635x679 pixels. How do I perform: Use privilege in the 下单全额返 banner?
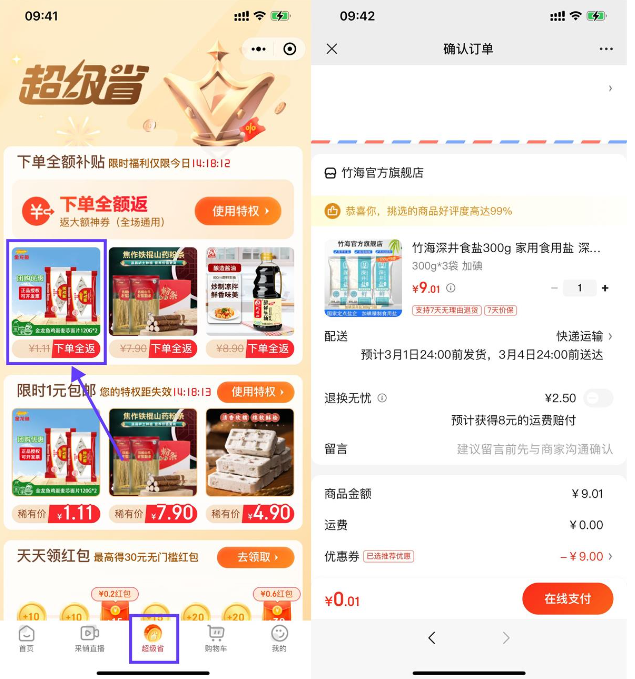point(245,211)
